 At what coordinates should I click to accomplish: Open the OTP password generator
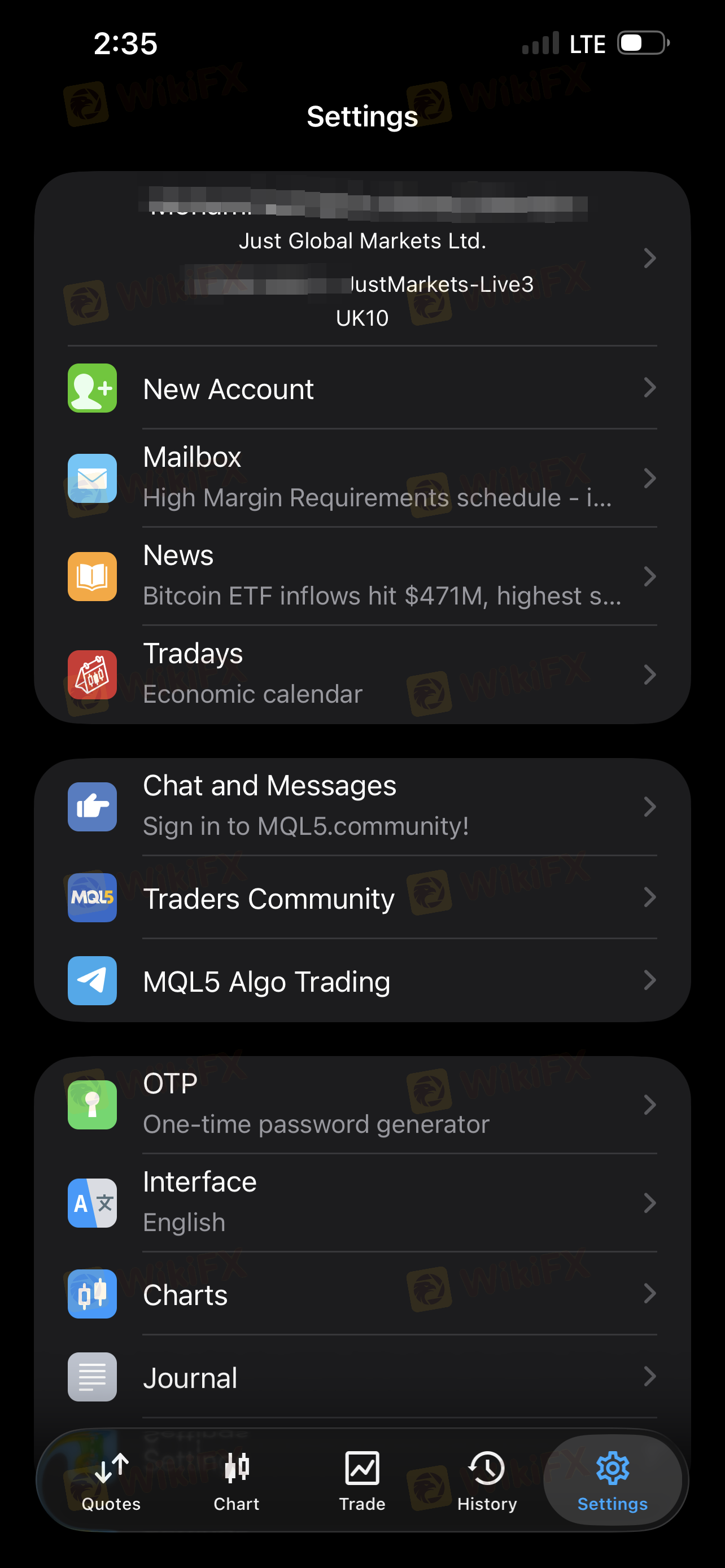tap(362, 1105)
